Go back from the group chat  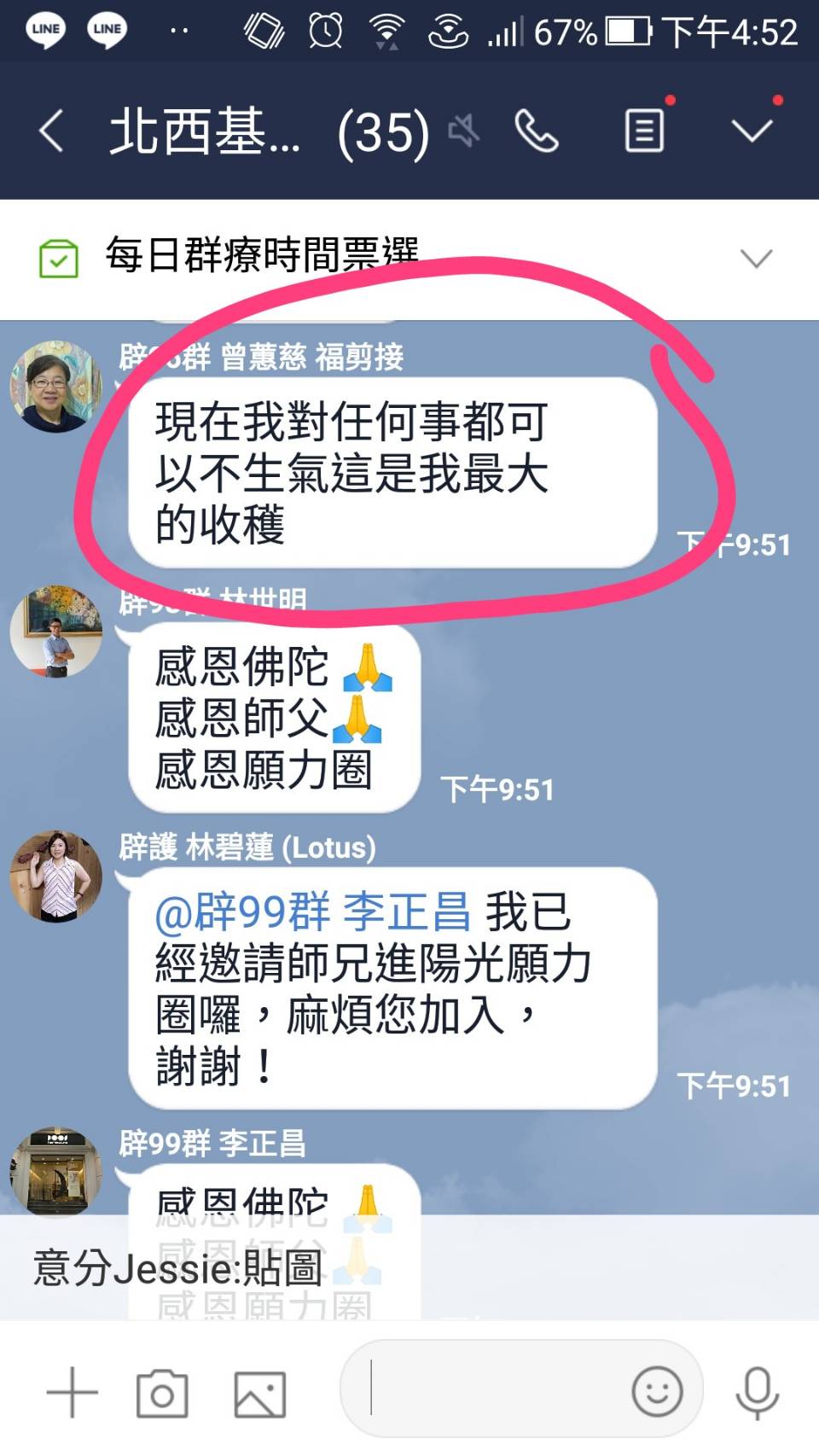tap(51, 131)
